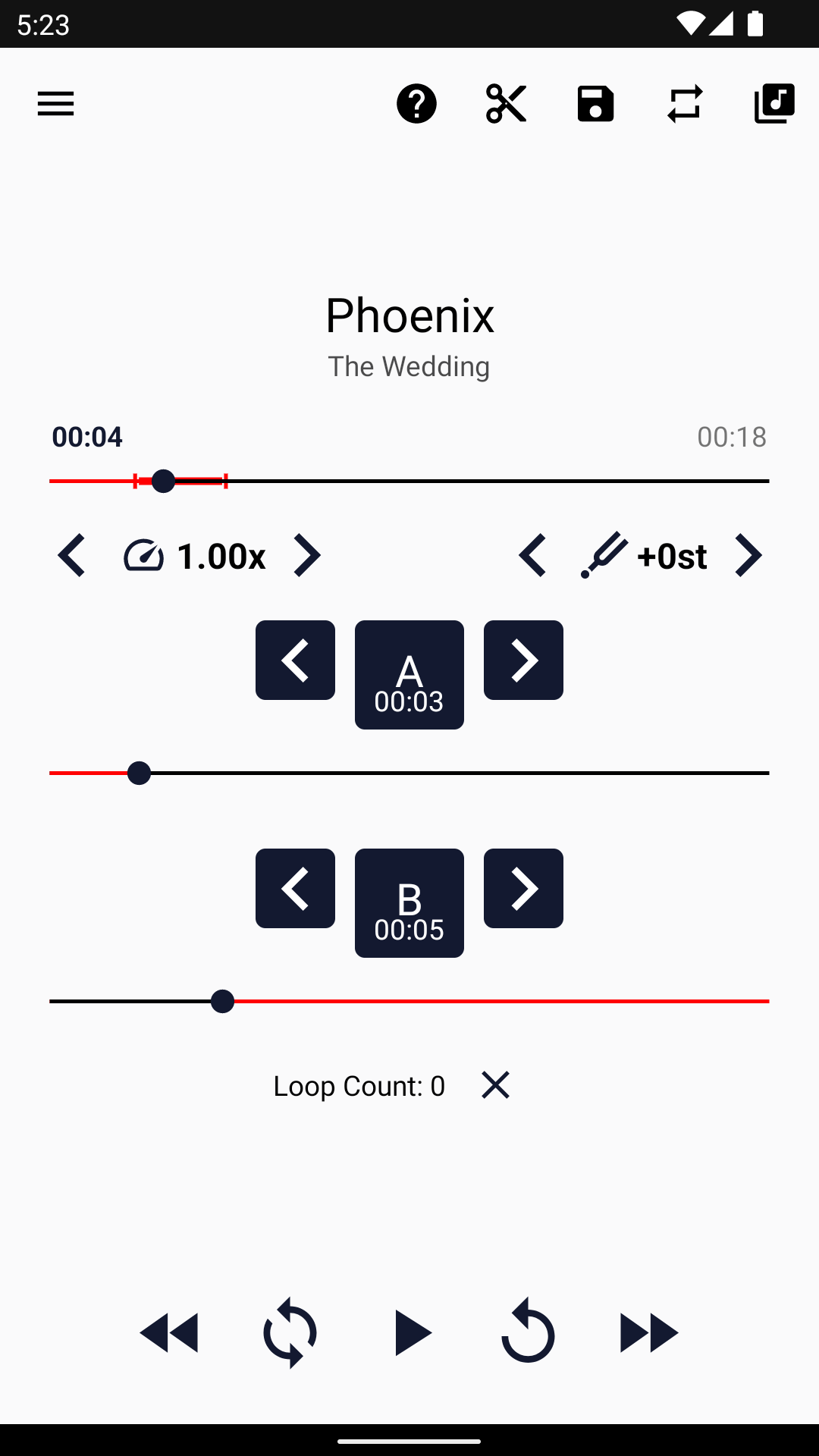Select the A marker at 00:03
Image resolution: width=819 pixels, height=1456 pixels.
click(409, 674)
